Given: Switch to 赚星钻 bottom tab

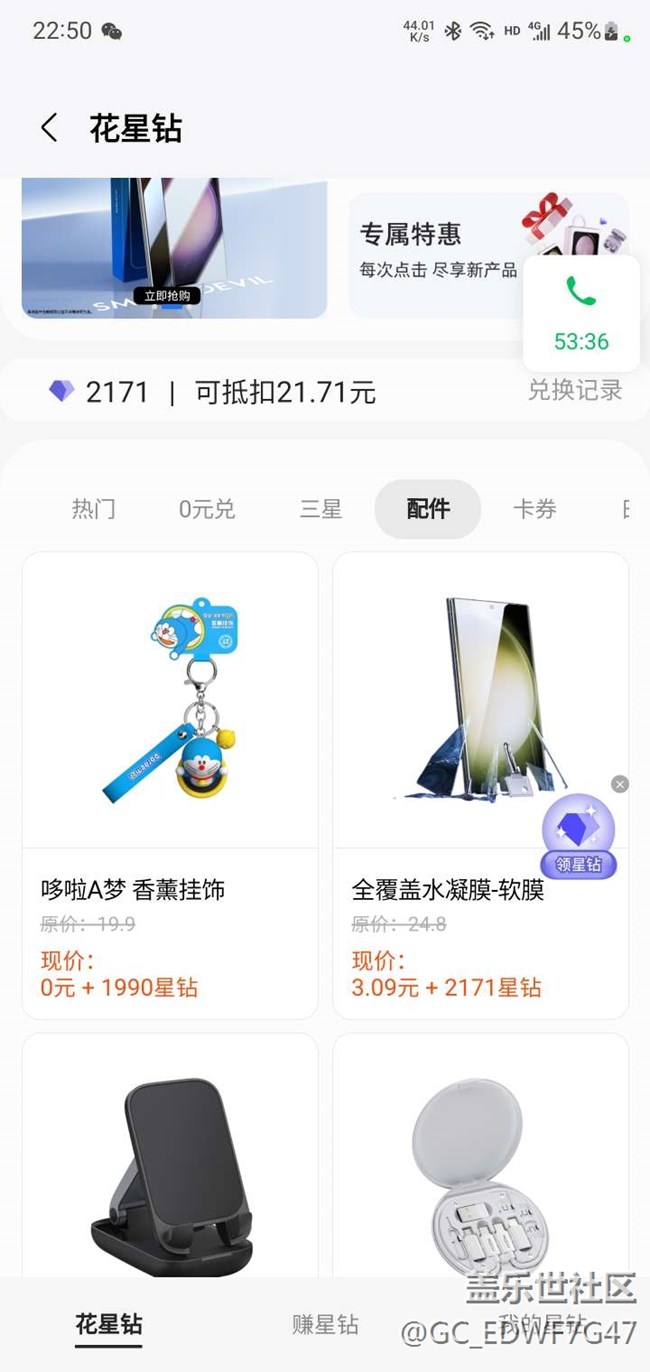Looking at the screenshot, I should point(325,1325).
